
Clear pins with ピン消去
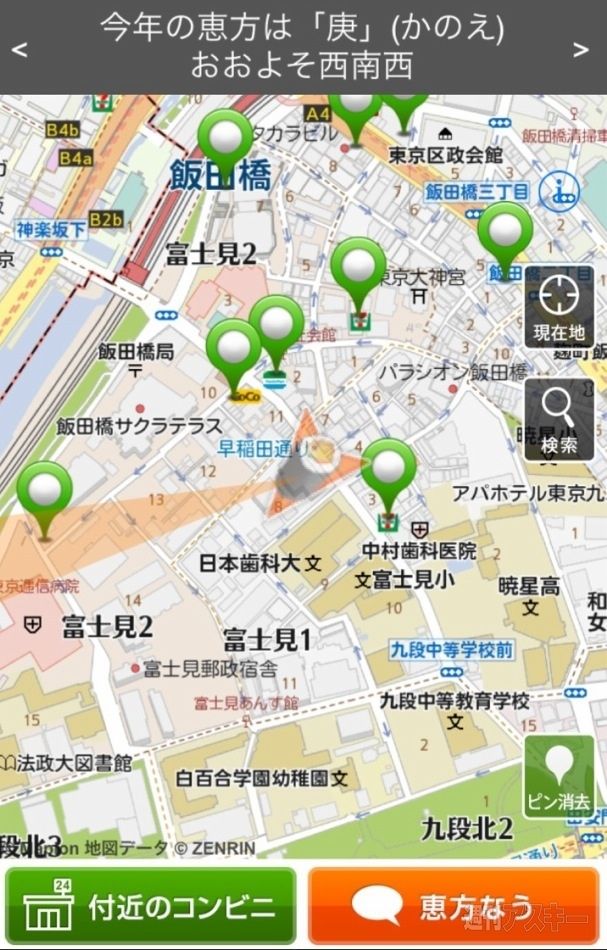point(559,777)
